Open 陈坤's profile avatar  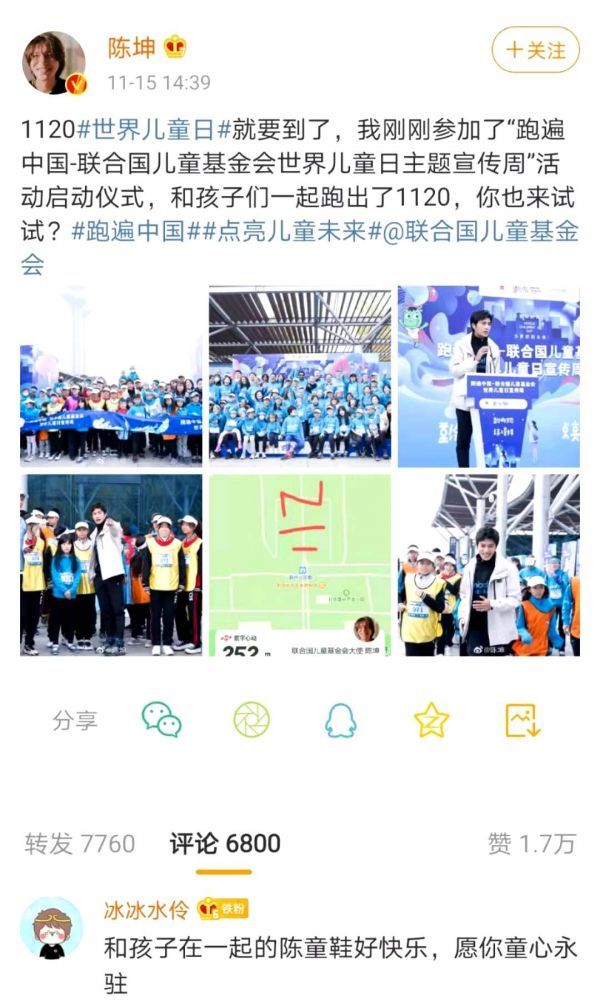(x=54, y=63)
